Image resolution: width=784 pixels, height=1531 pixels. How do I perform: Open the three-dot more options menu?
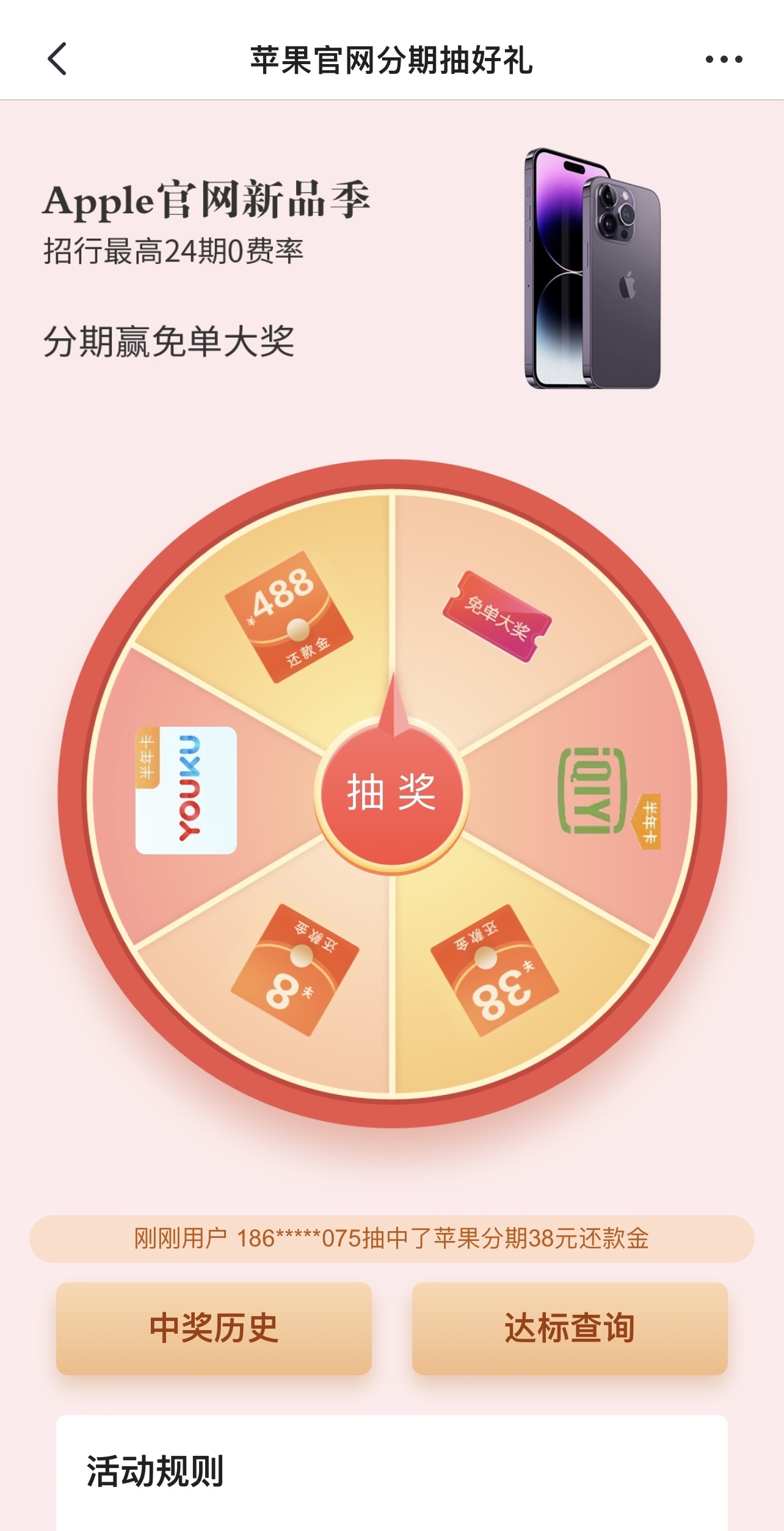point(724,59)
